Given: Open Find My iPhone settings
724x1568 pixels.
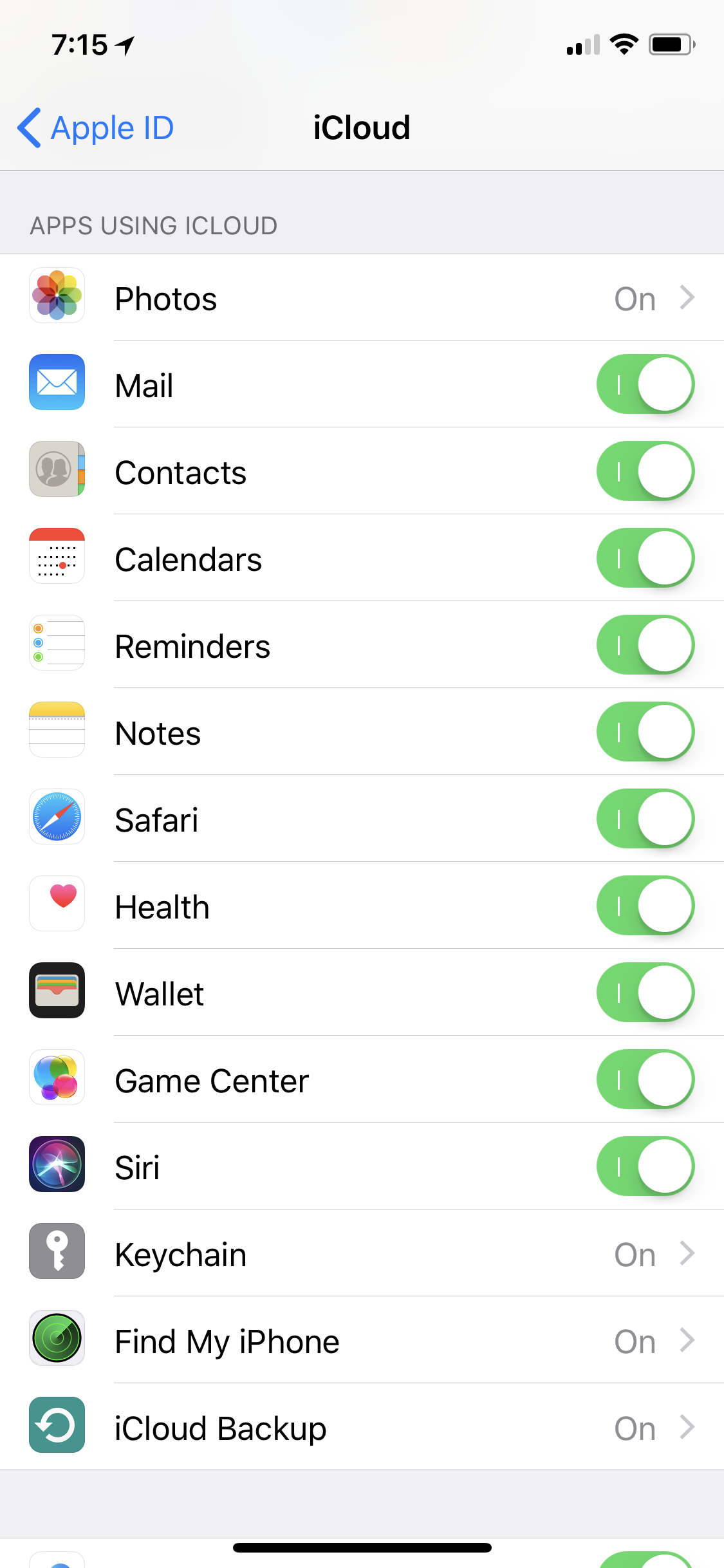Looking at the screenshot, I should pos(362,1340).
